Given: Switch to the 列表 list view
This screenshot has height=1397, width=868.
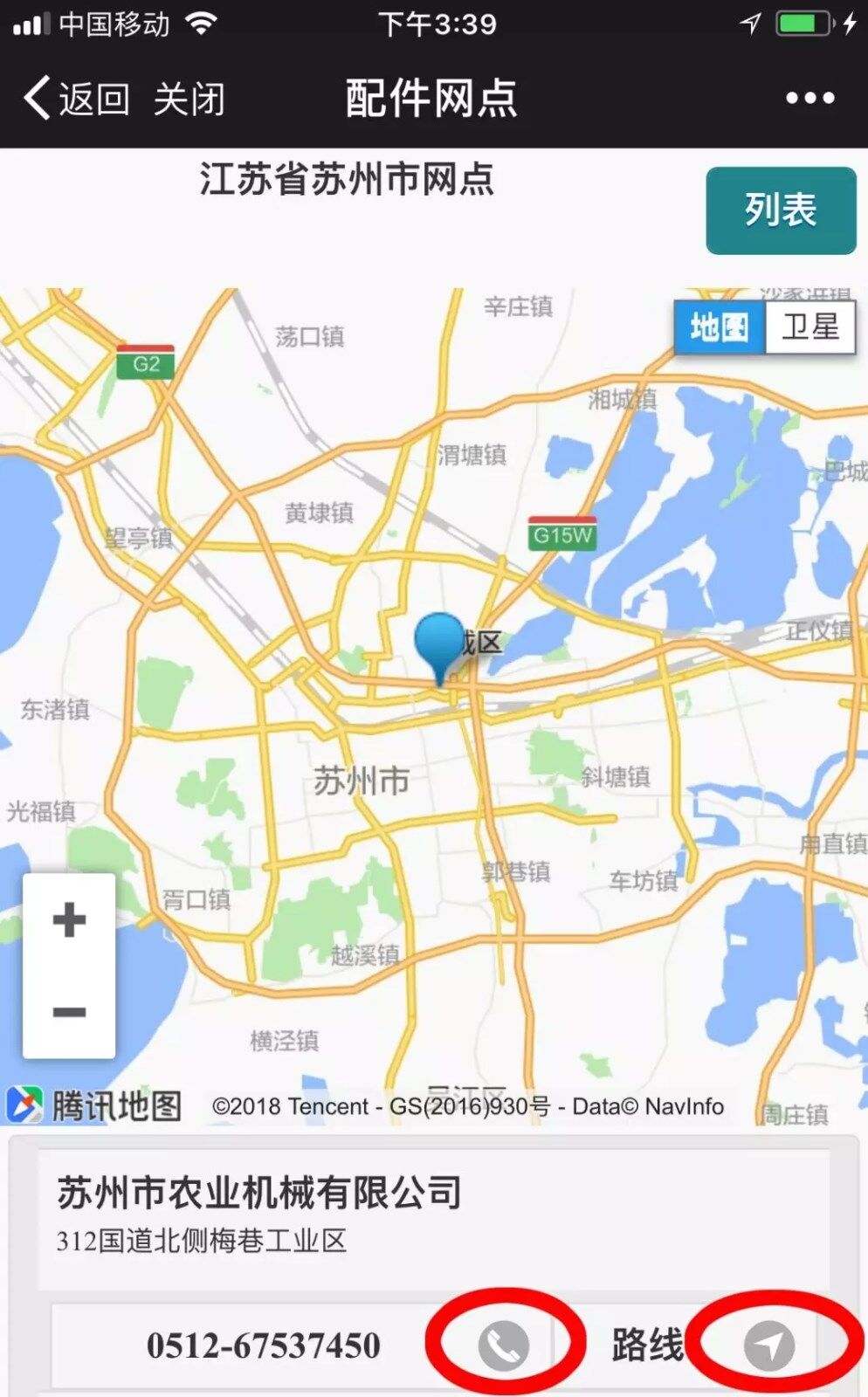Looking at the screenshot, I should (x=781, y=211).
